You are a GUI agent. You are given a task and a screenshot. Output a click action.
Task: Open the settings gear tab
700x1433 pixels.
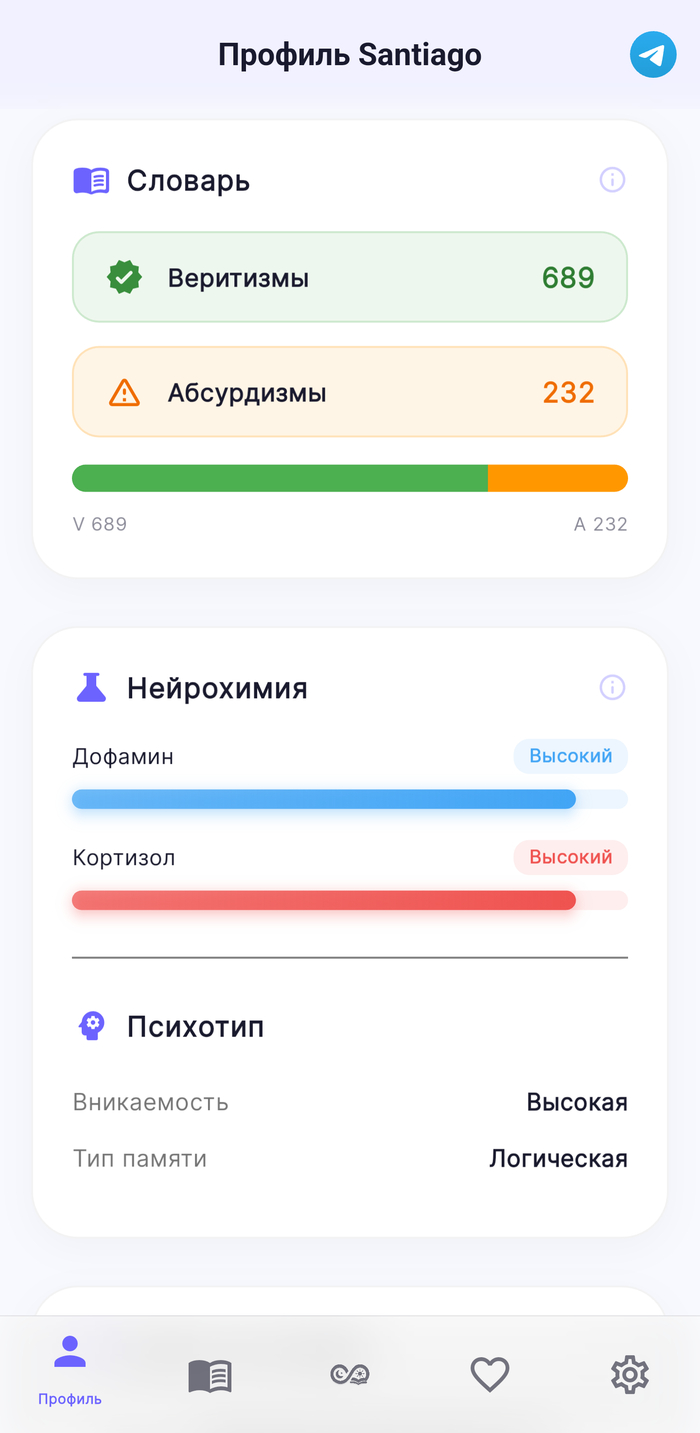click(630, 1375)
